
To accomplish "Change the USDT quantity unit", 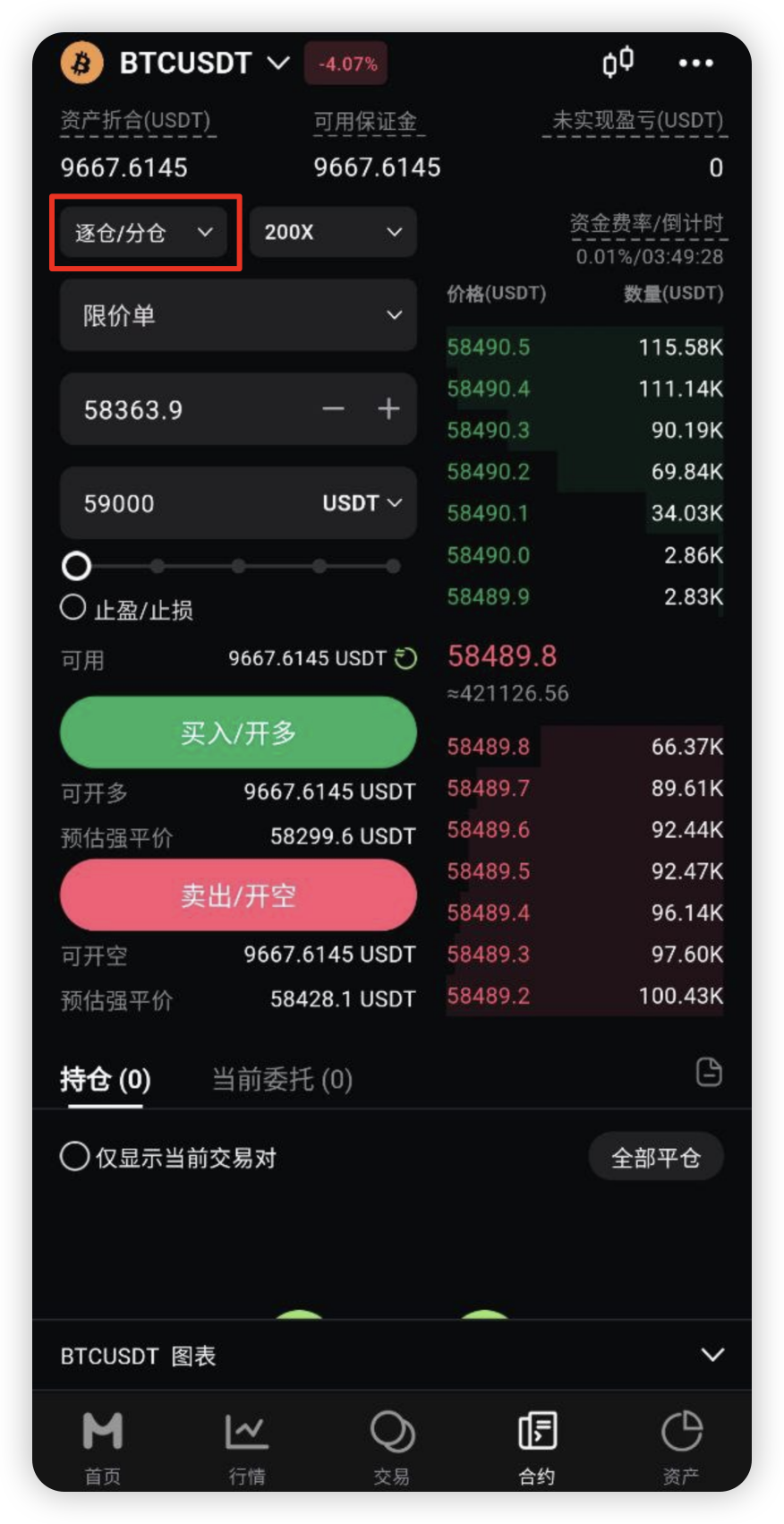I will (x=362, y=503).
